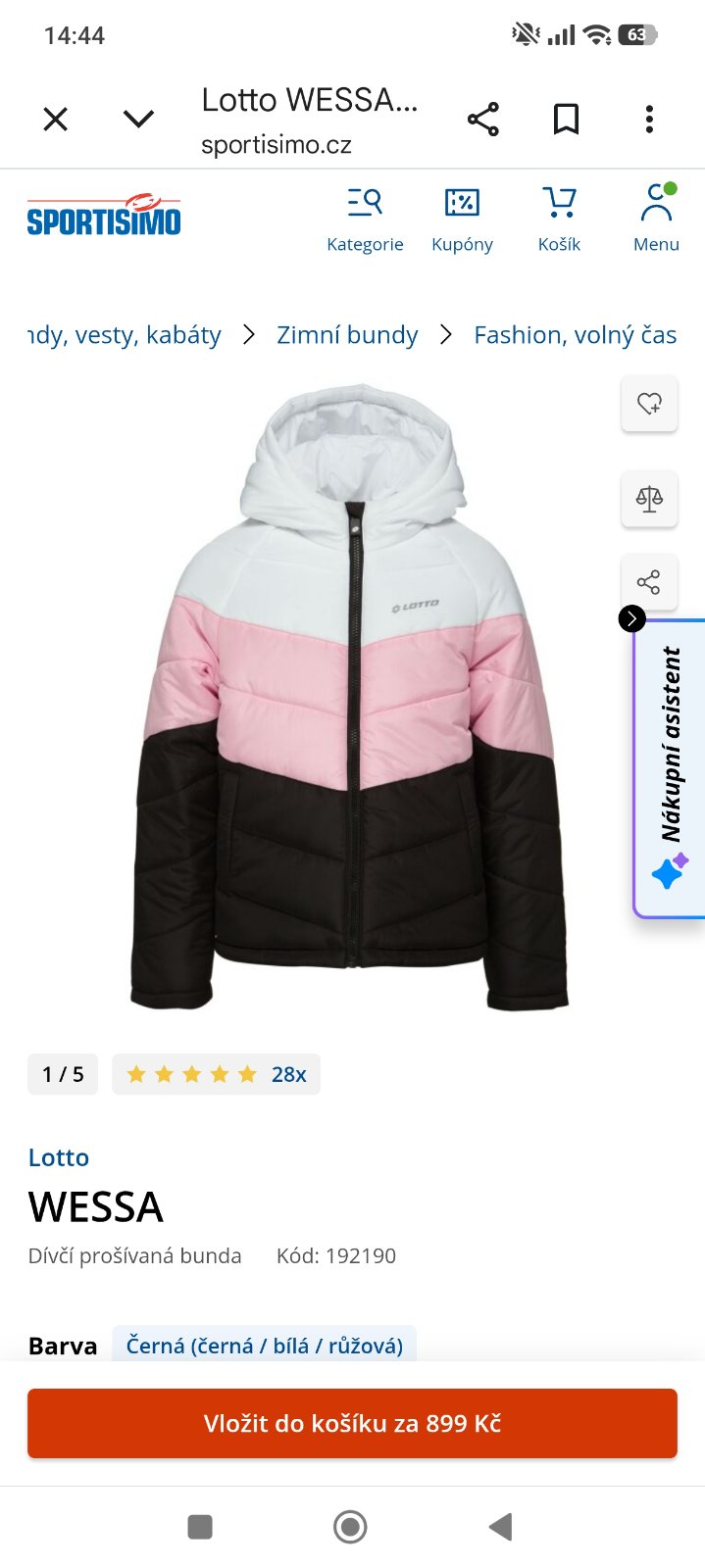Add the product to comparison scales
Viewport: 705px width, 1568px height.
coord(649,499)
